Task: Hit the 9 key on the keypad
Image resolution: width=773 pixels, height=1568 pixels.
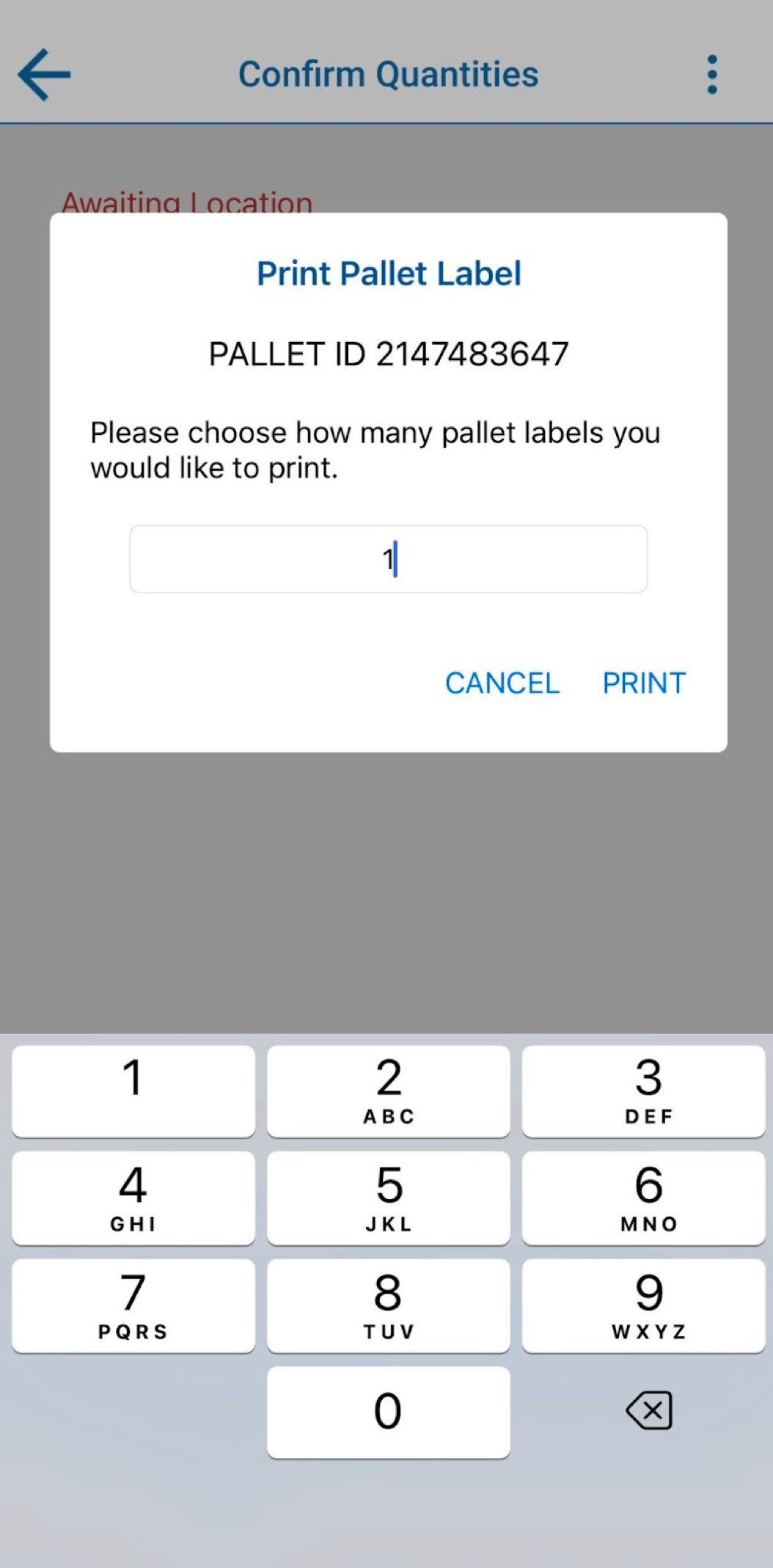Action: [x=643, y=1305]
